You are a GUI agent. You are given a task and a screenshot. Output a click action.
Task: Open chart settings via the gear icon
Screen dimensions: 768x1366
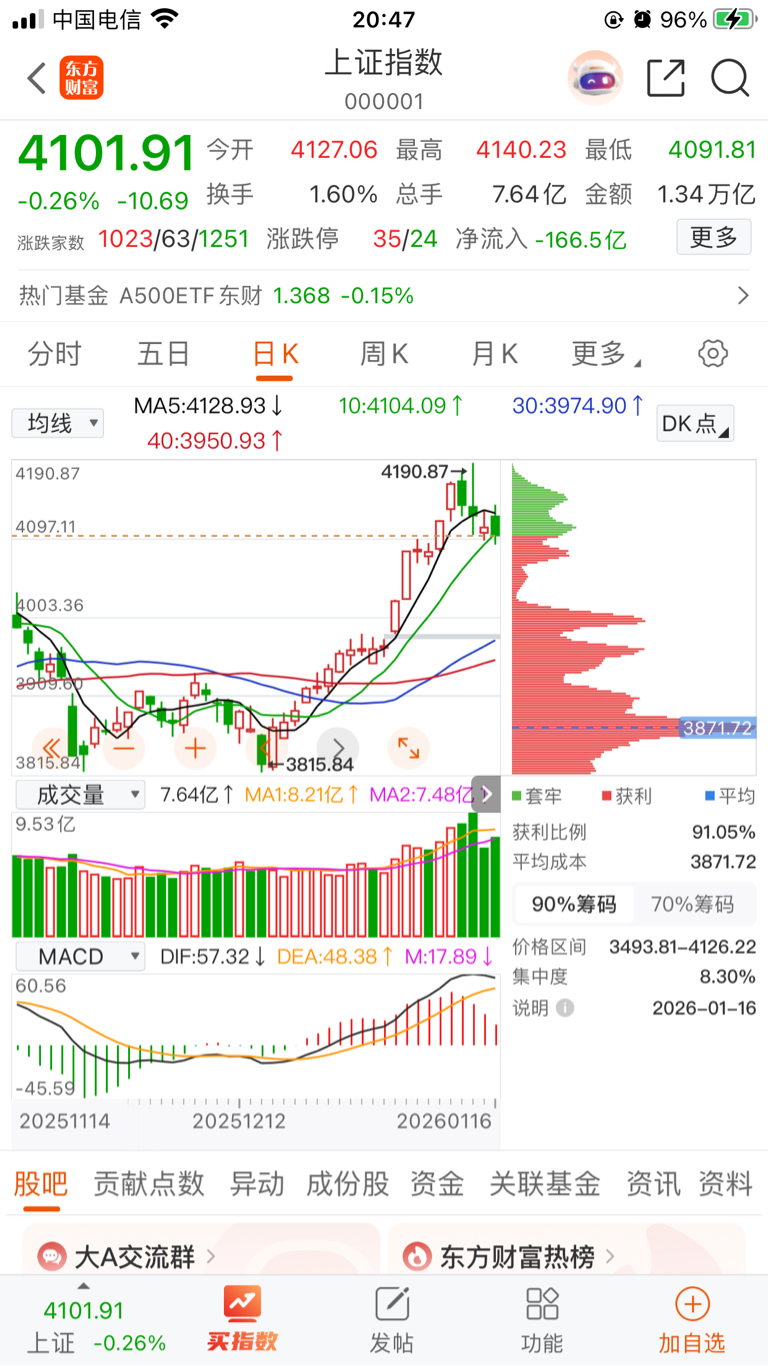712,353
